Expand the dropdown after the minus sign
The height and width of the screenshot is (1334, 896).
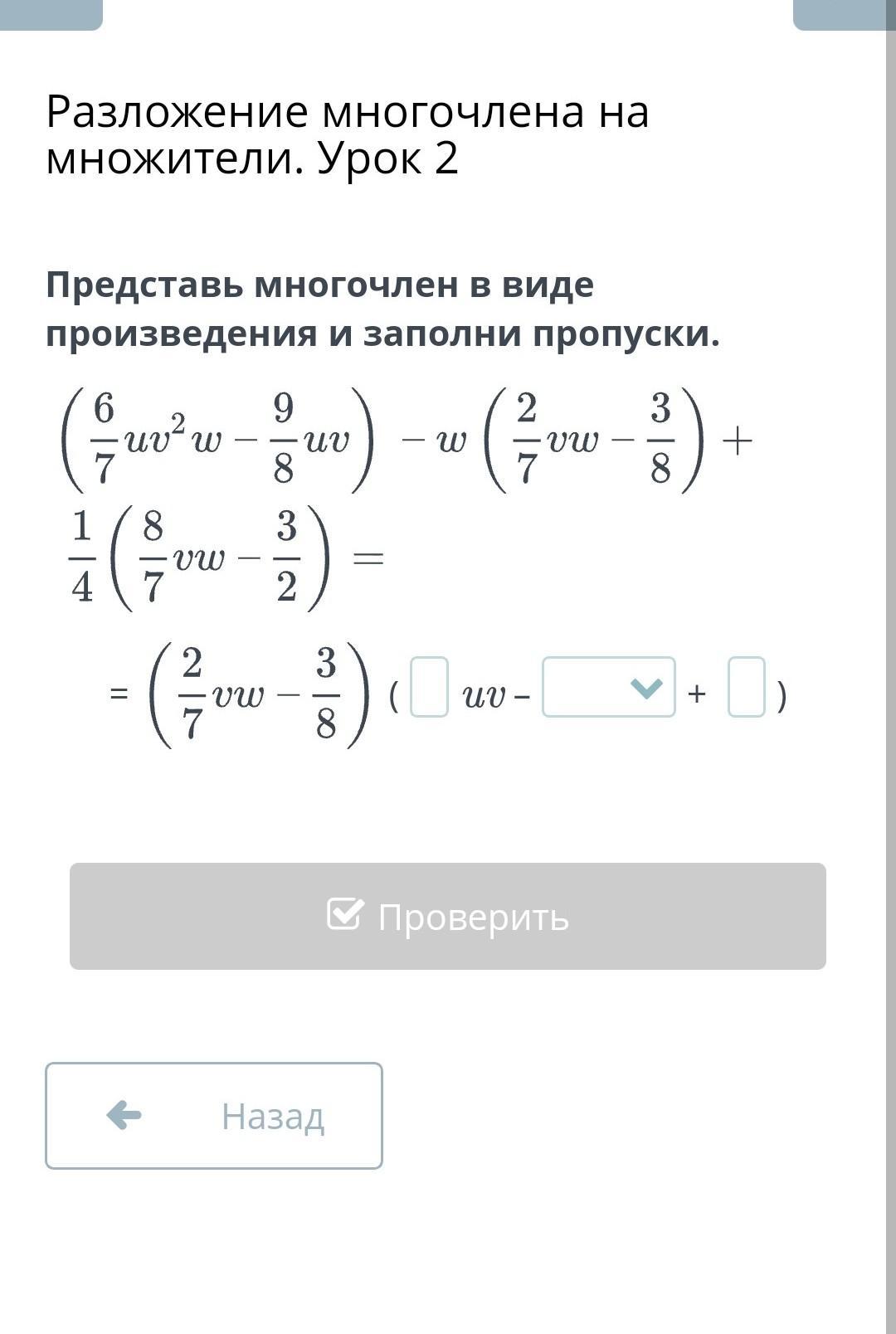pos(609,687)
